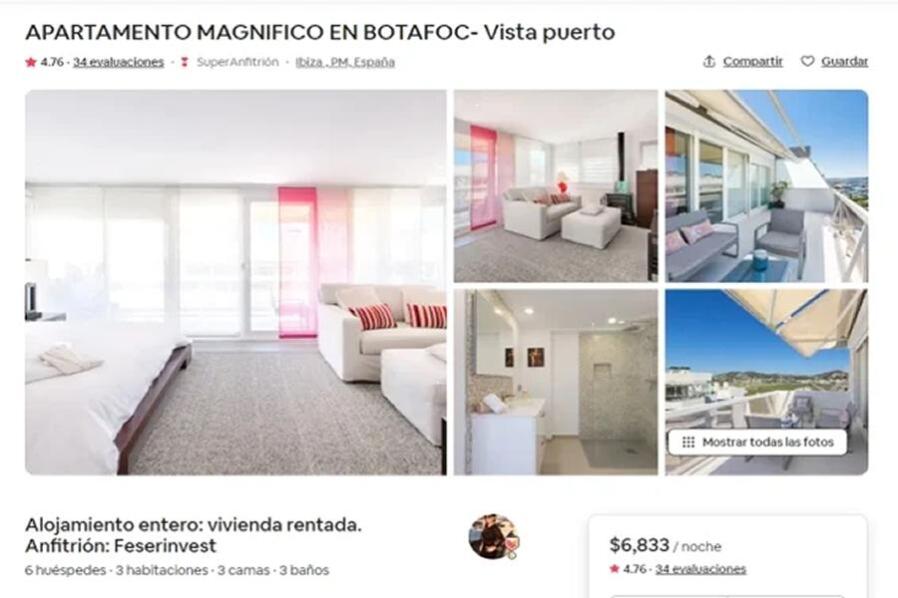
Task: Open the large bedroom photo
Action: (235, 282)
